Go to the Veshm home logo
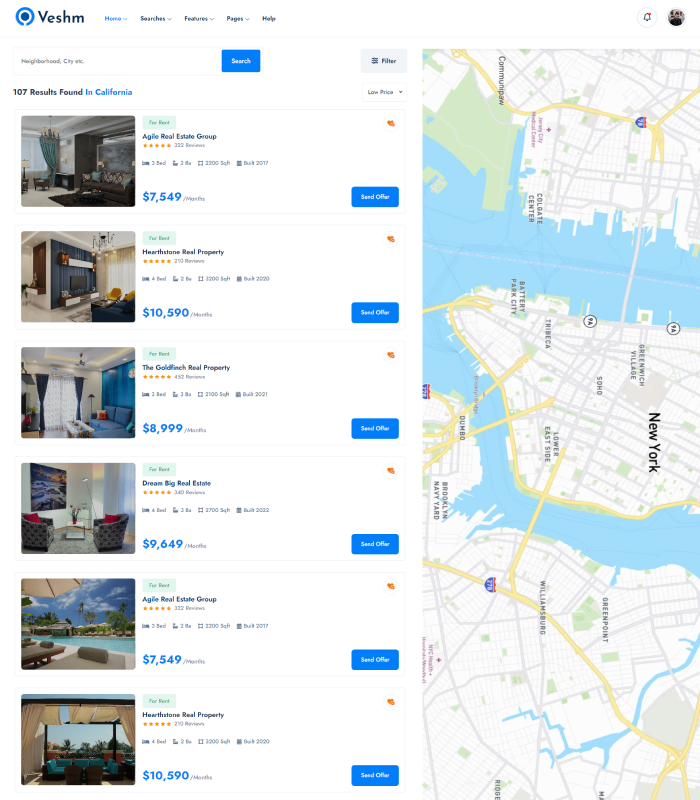This screenshot has height=800, width=700. pos(50,17)
